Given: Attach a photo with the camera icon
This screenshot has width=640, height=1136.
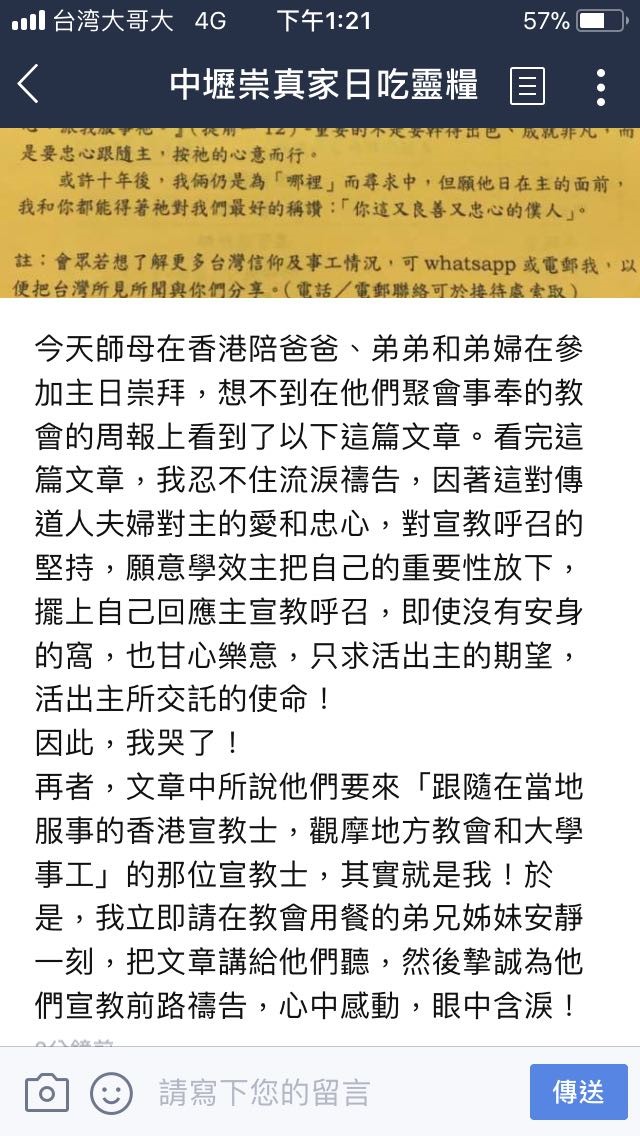Looking at the screenshot, I should [x=47, y=1093].
